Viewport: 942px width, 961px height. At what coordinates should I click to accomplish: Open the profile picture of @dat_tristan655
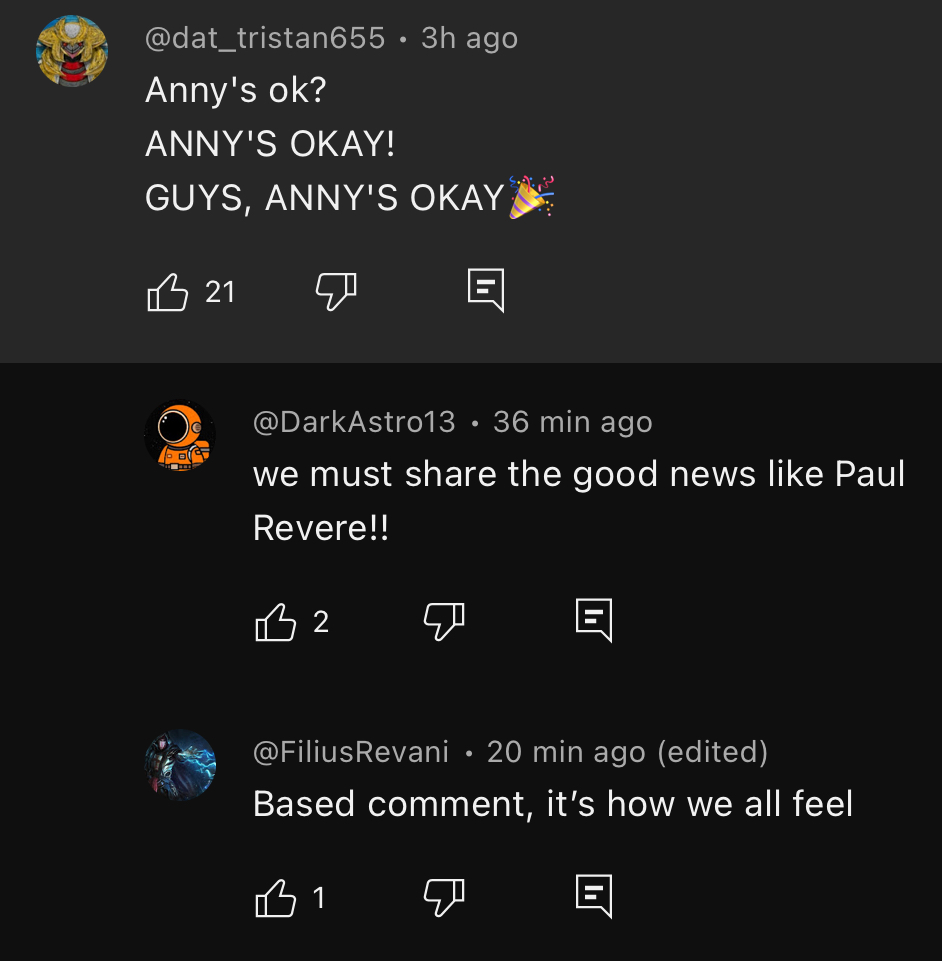(72, 52)
